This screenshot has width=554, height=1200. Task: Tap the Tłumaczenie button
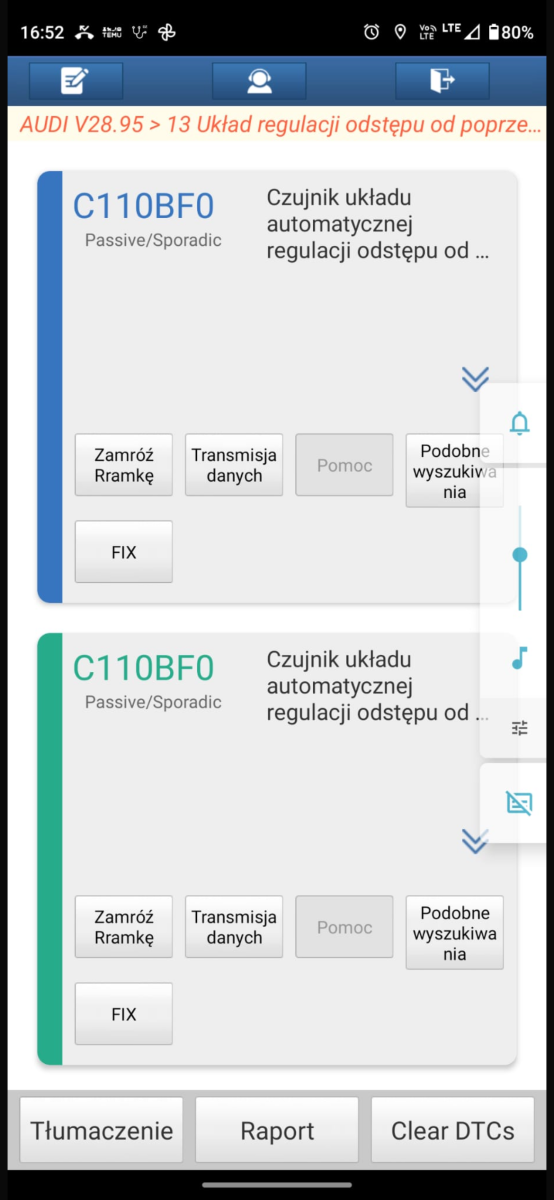tap(102, 1131)
